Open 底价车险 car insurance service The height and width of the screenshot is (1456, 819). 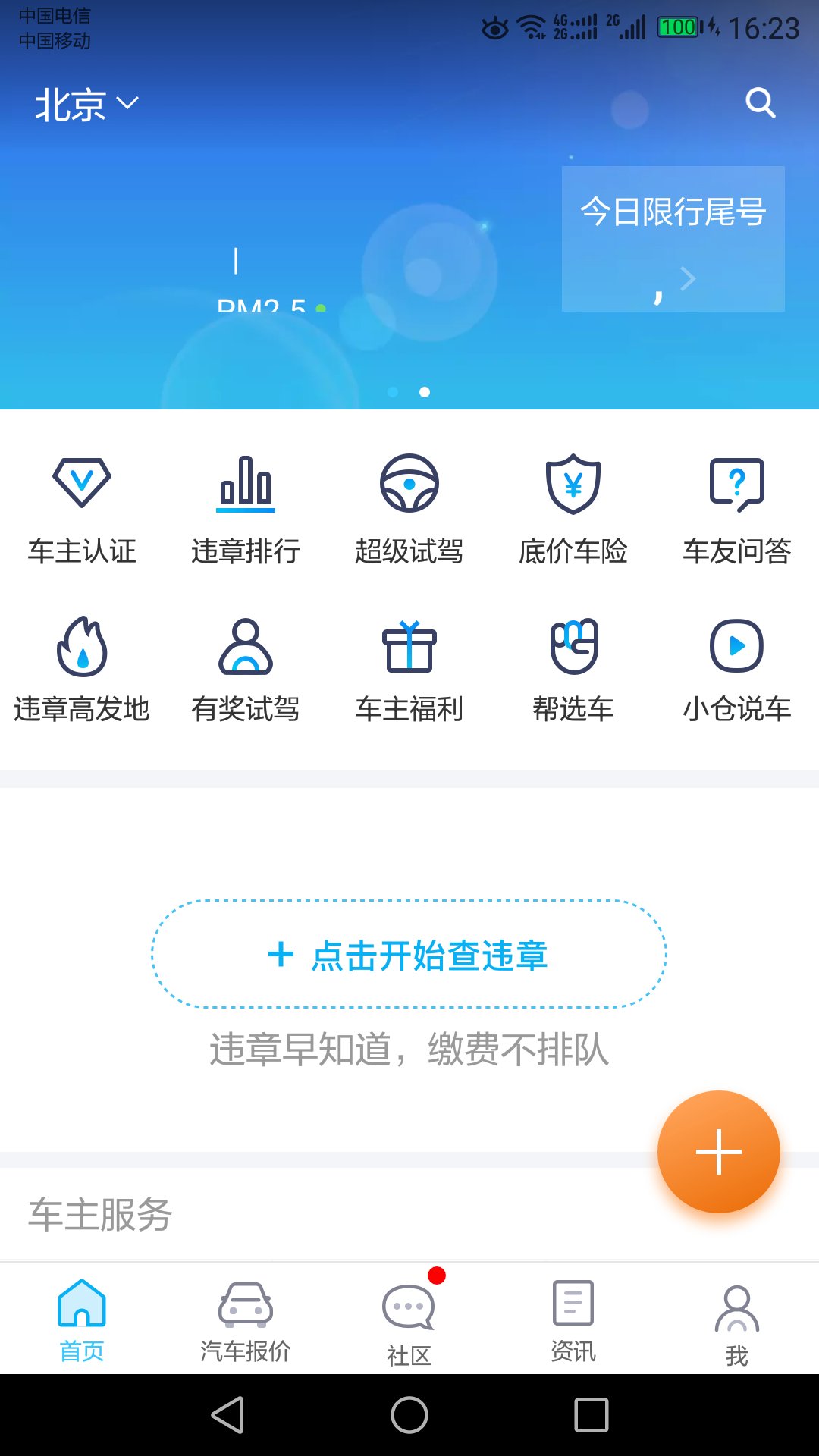[x=573, y=508]
